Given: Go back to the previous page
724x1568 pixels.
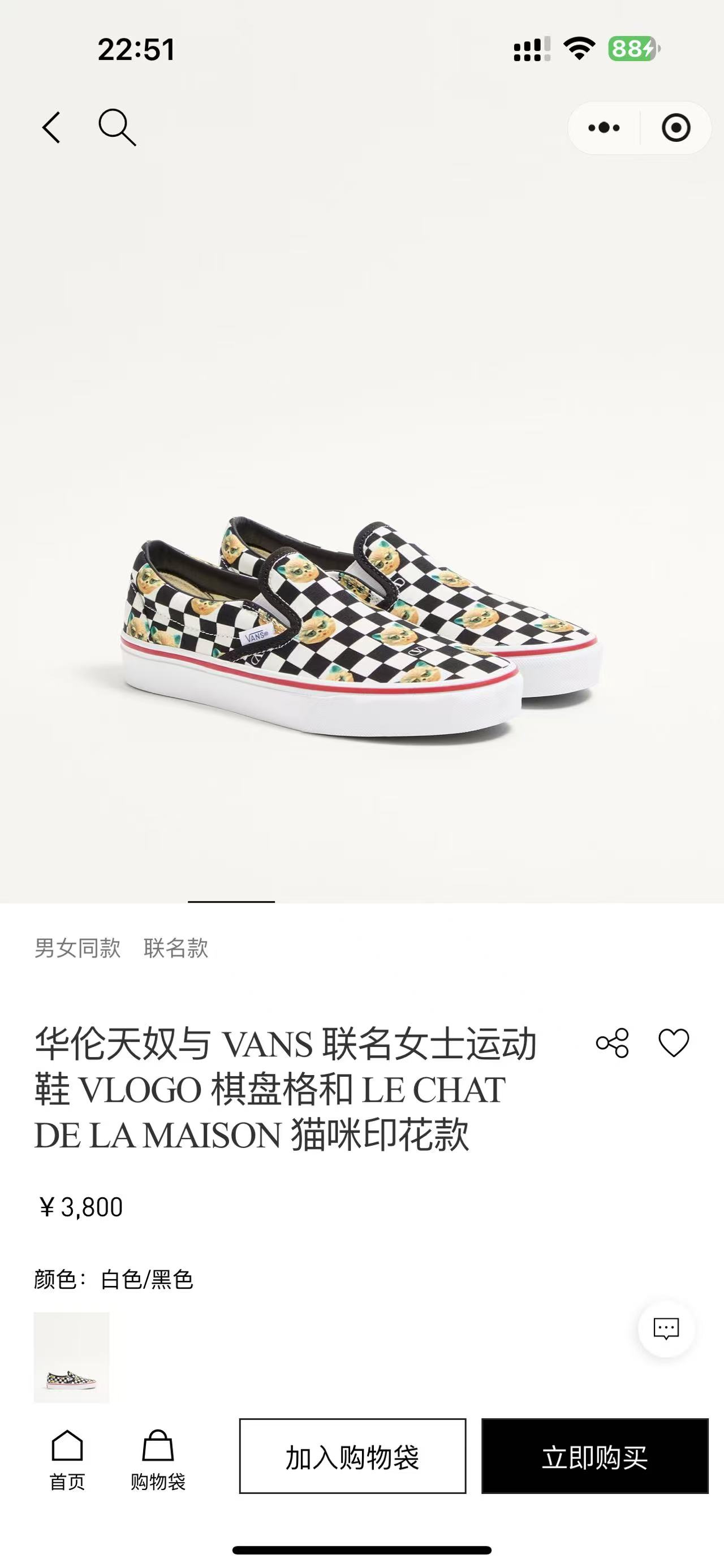Looking at the screenshot, I should point(51,127).
